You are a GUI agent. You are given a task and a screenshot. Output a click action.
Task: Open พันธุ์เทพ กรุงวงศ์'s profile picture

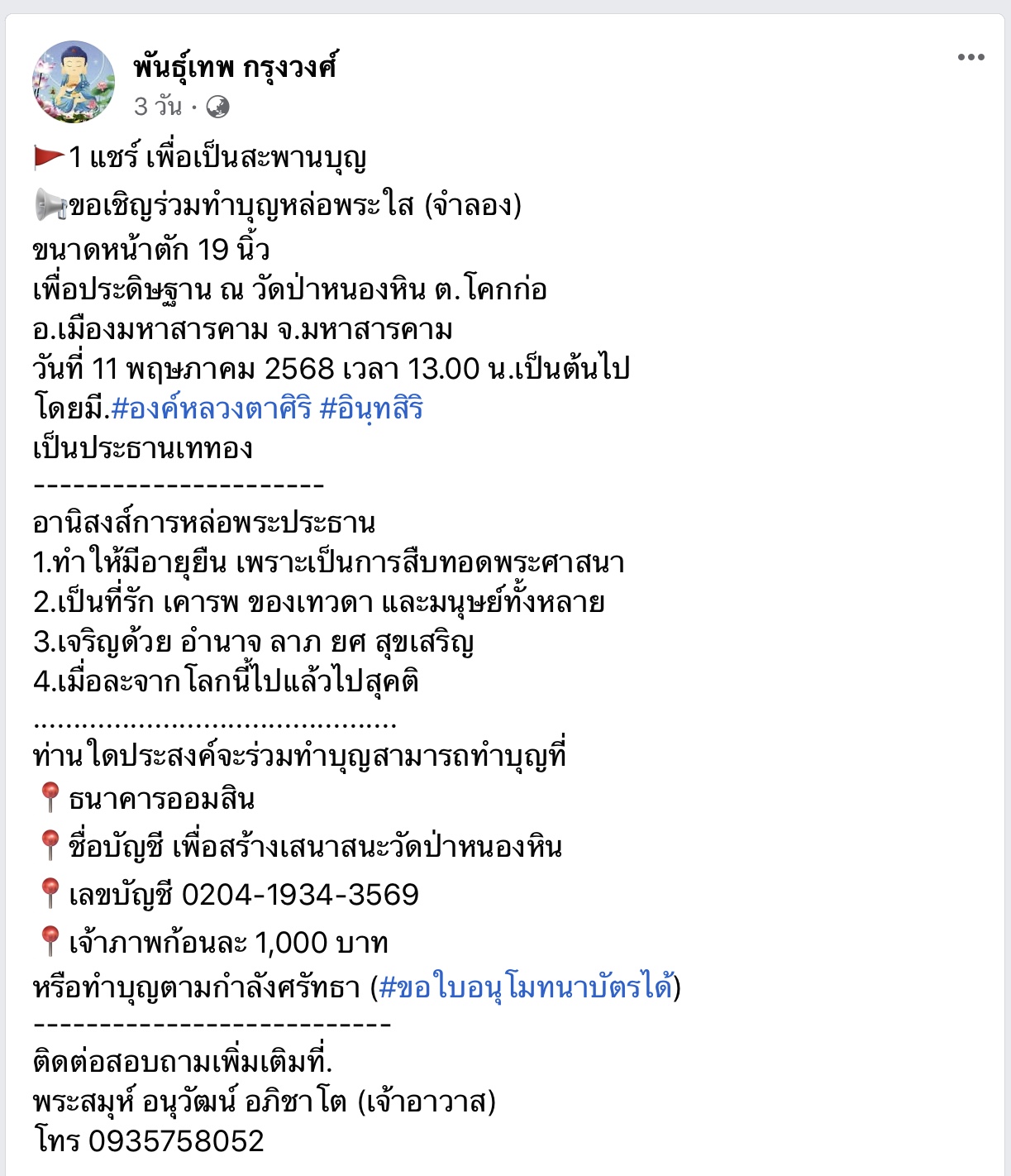tap(74, 82)
